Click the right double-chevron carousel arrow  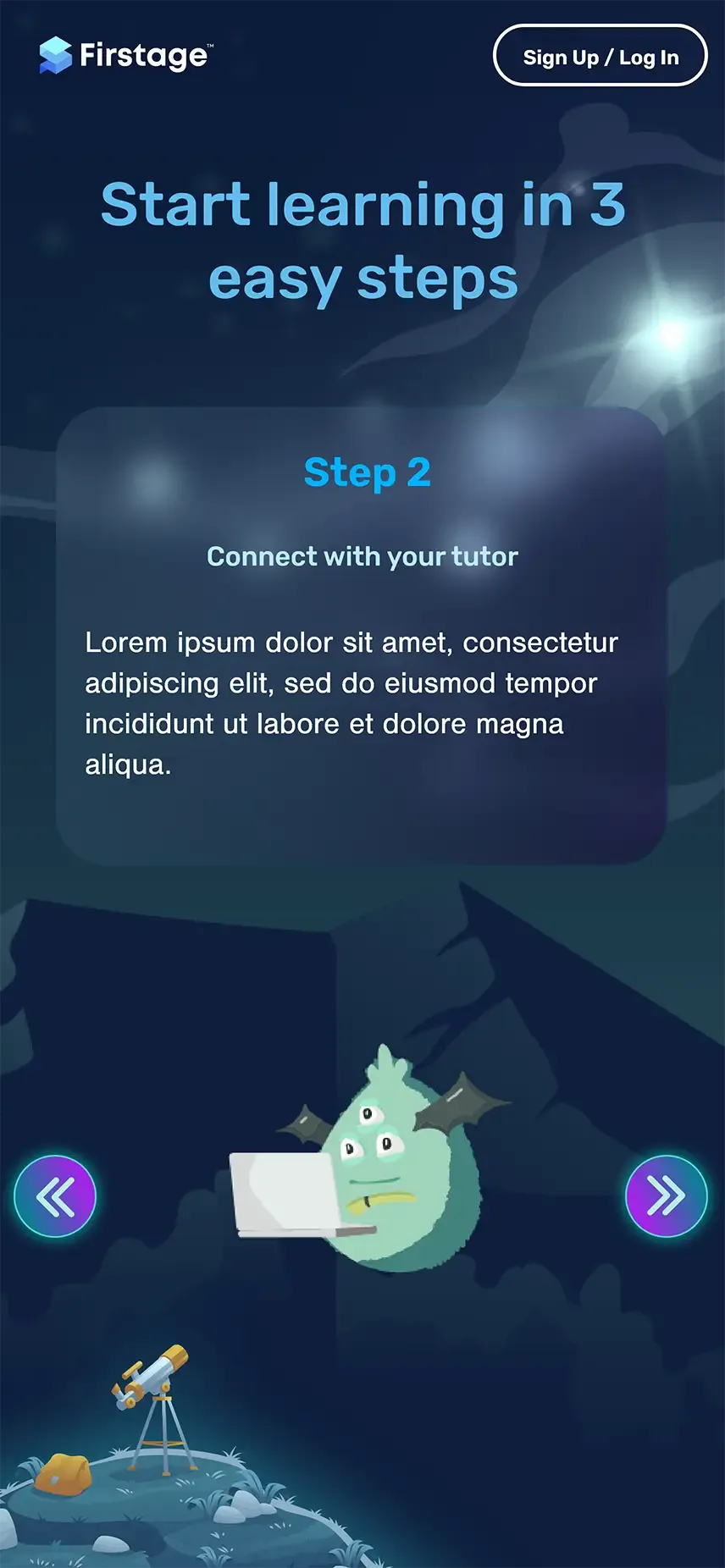pyautogui.click(x=667, y=1195)
